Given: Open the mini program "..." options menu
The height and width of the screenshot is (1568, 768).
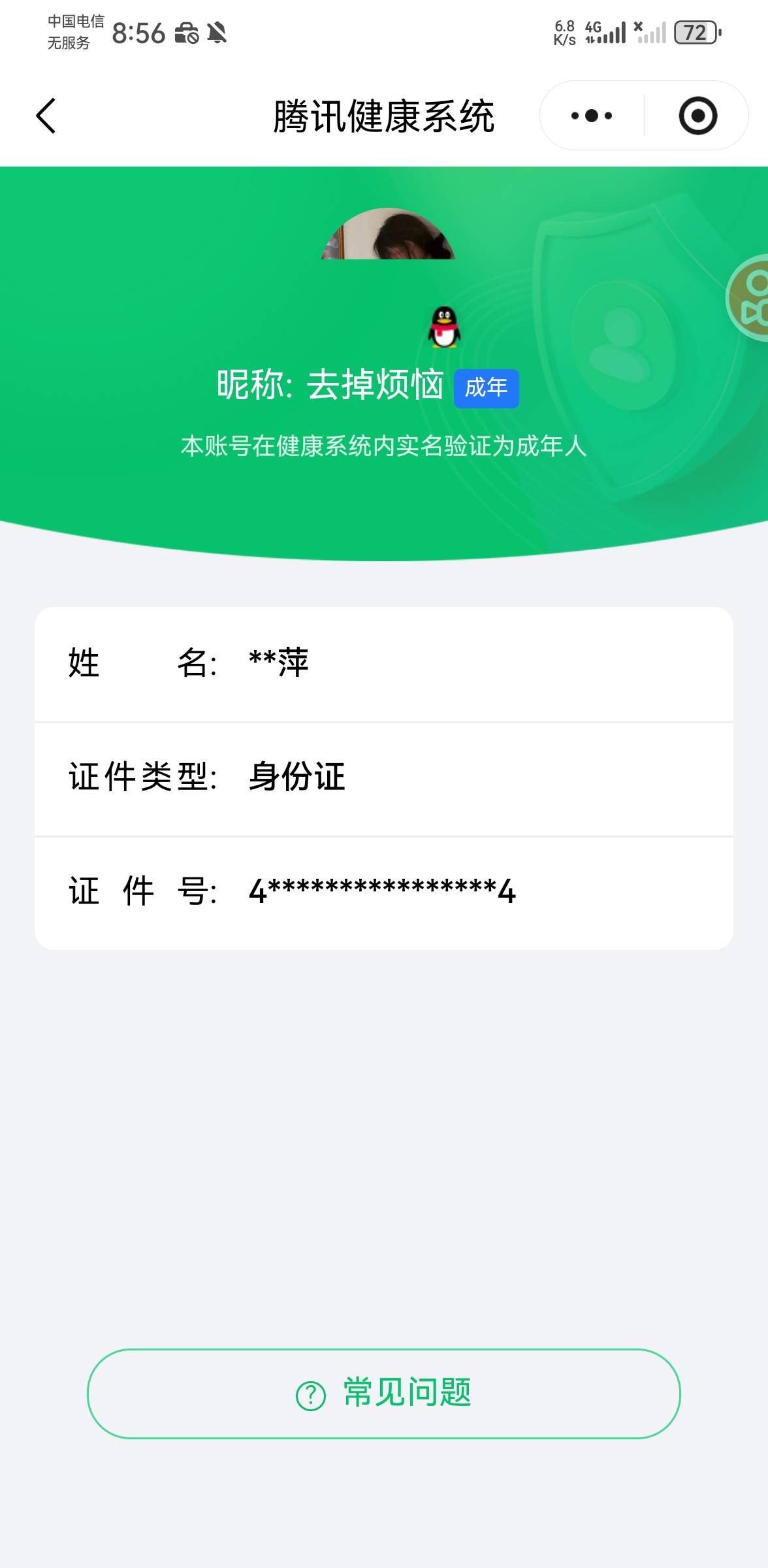Looking at the screenshot, I should tap(590, 115).
